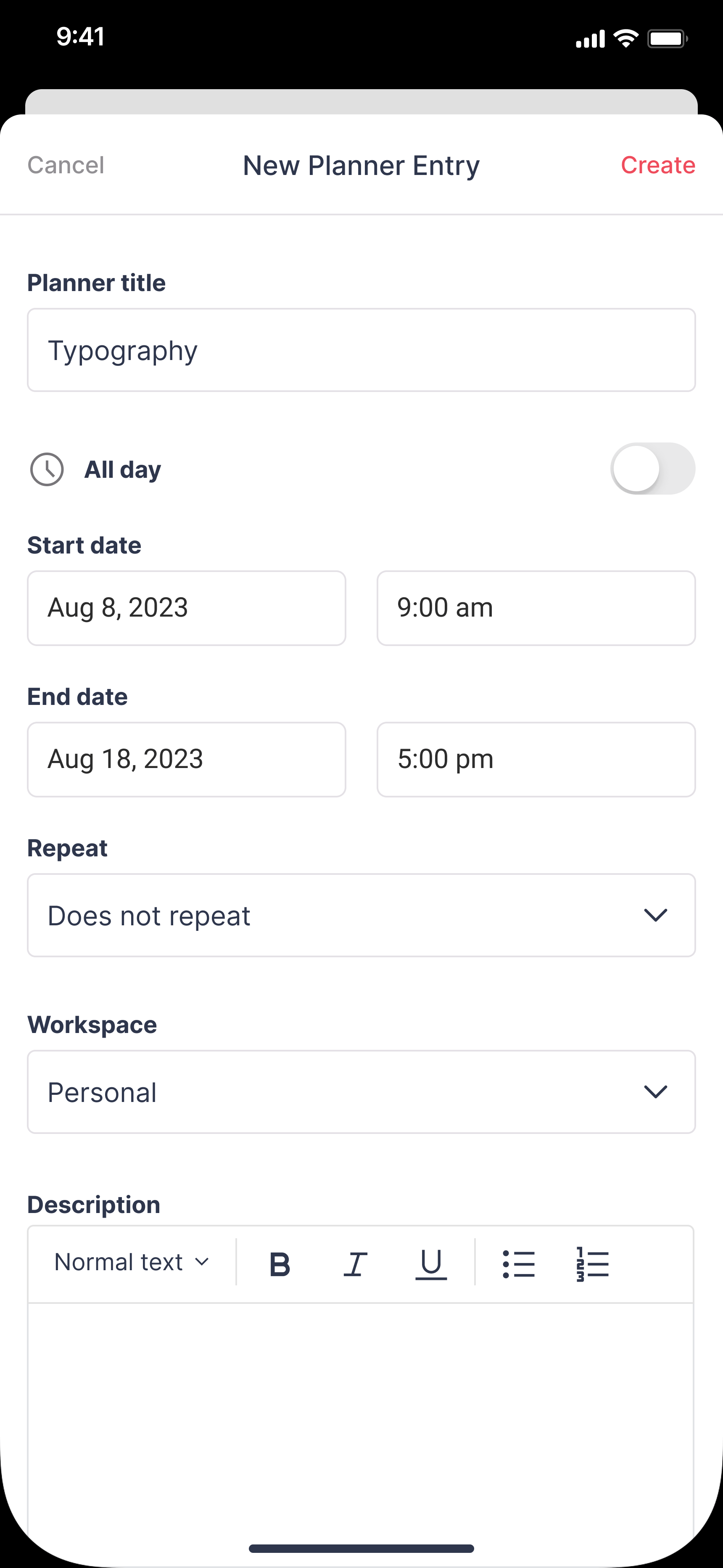Tap Cancel to dismiss the form
This screenshot has width=723, height=1568.
coord(65,165)
